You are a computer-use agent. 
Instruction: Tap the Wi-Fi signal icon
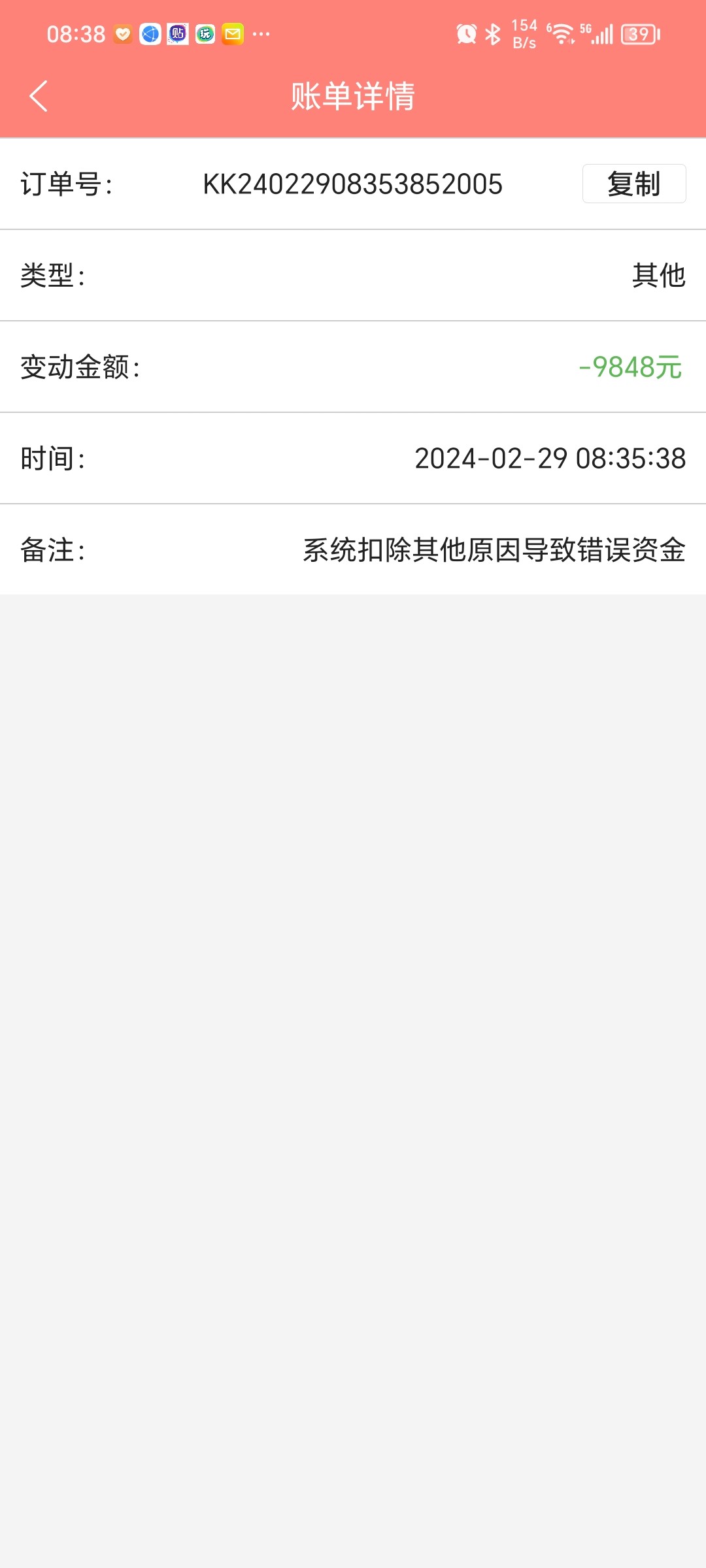pyautogui.click(x=561, y=34)
